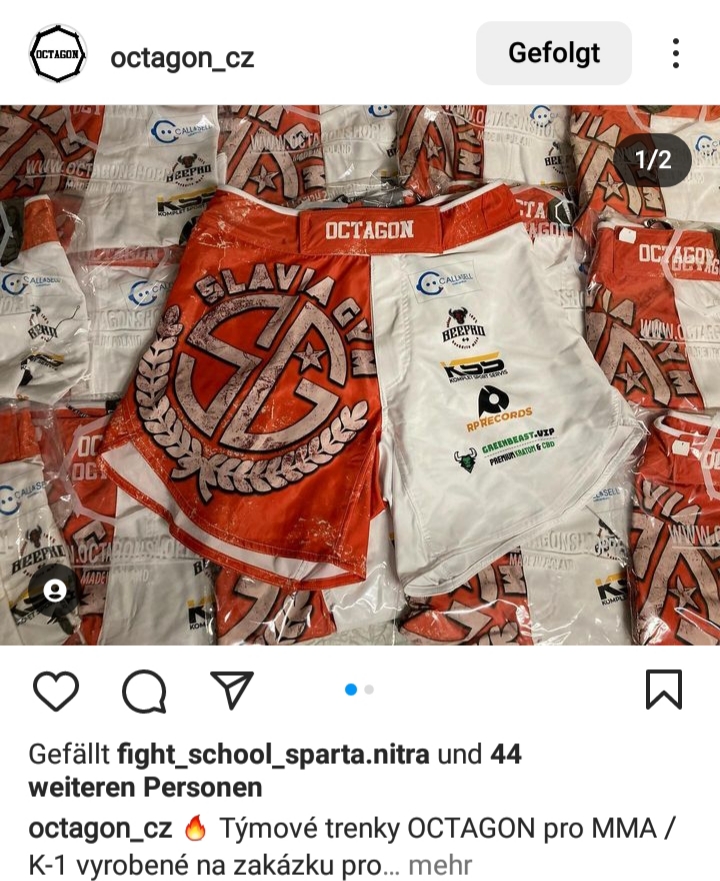The image size is (720, 881).
Task: Like this post with the heart icon
Action: (x=56, y=690)
